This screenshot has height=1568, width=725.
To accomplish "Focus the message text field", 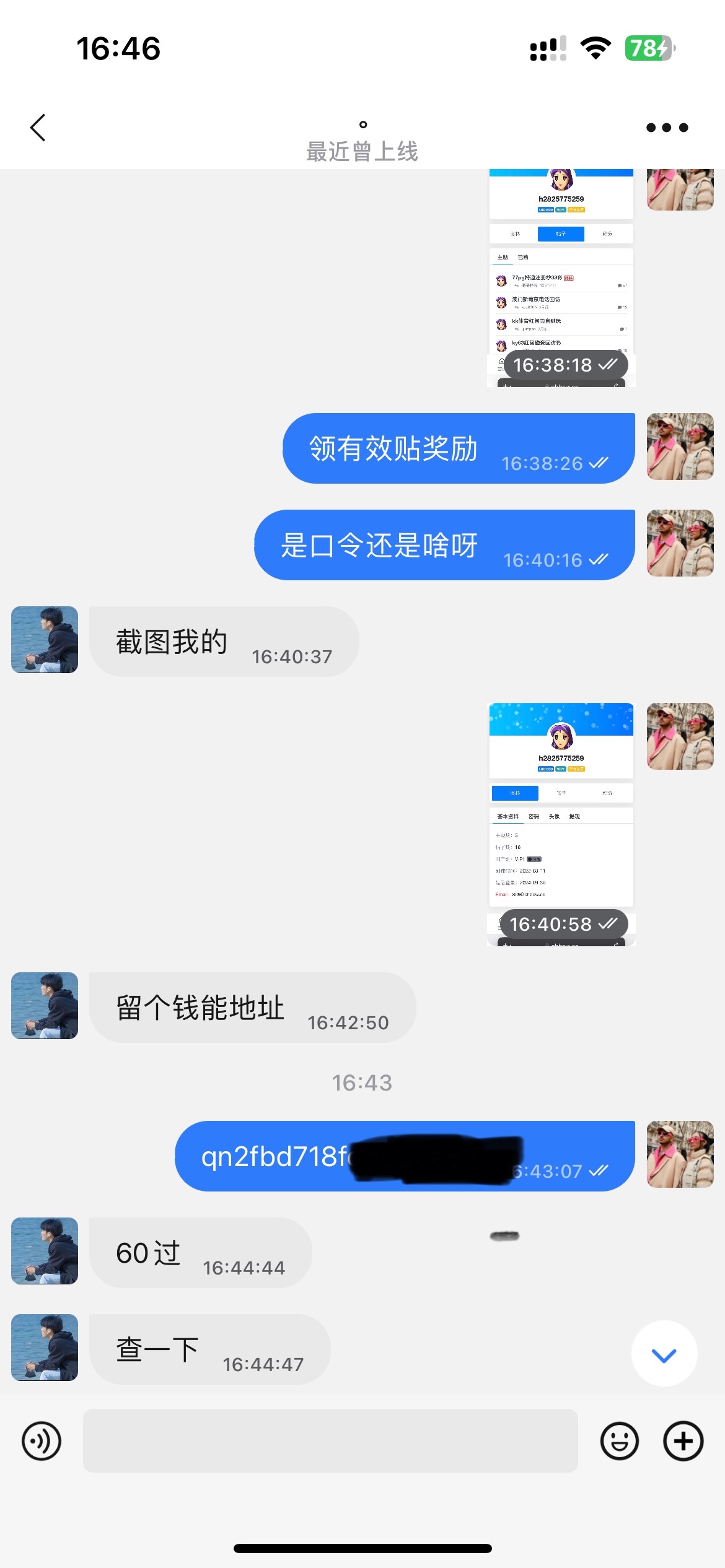I will [330, 1441].
